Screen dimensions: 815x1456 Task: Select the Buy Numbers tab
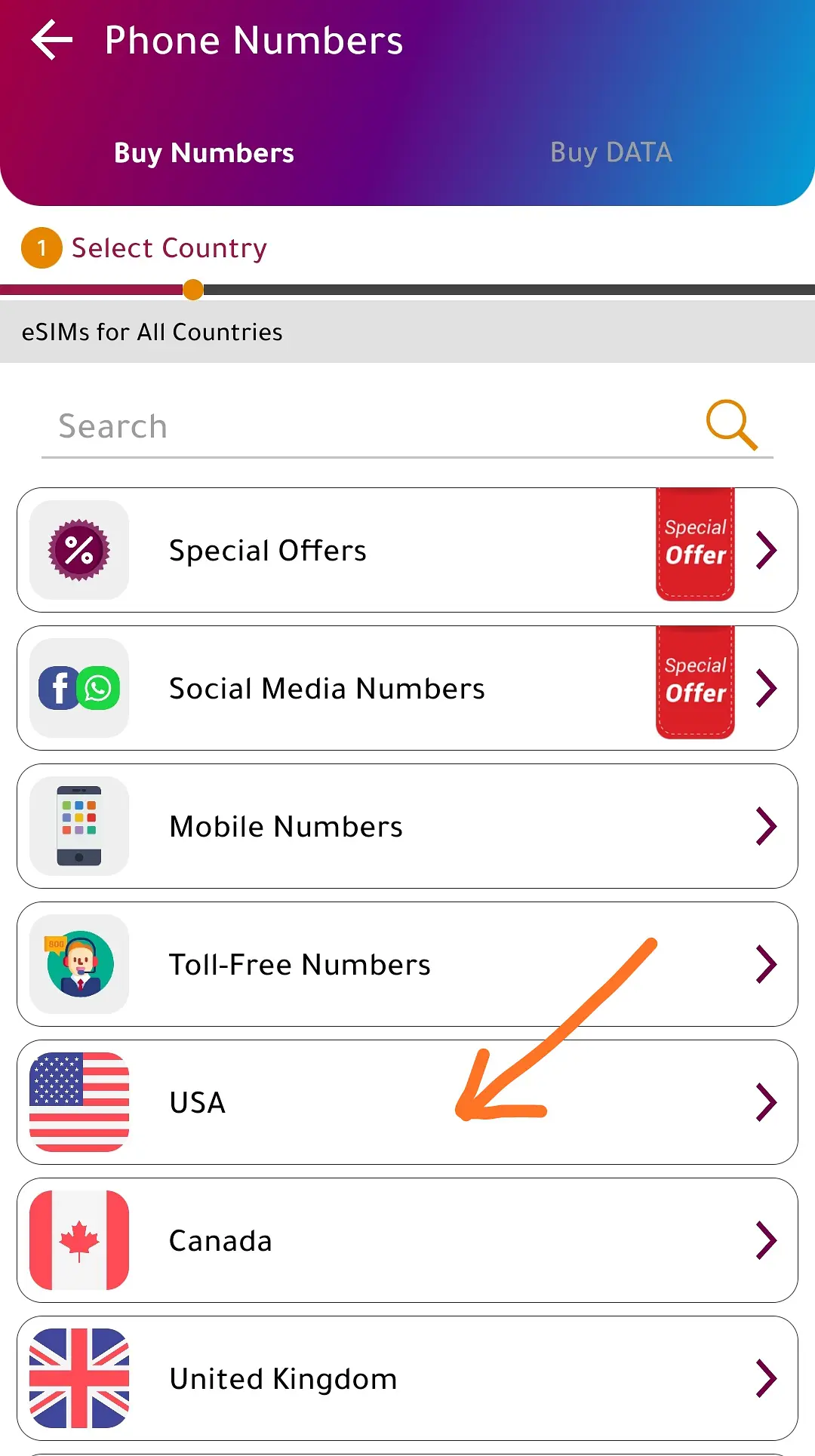tap(204, 152)
